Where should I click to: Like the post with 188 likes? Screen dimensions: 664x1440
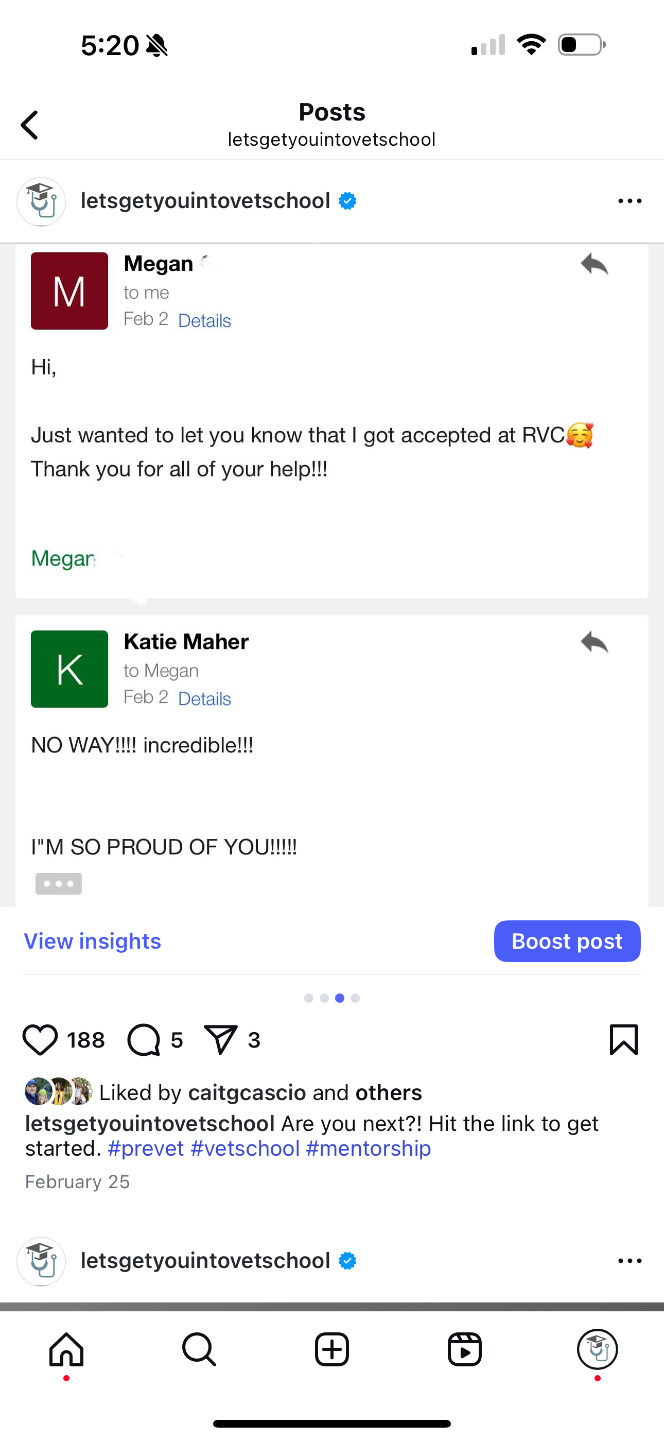41,1040
